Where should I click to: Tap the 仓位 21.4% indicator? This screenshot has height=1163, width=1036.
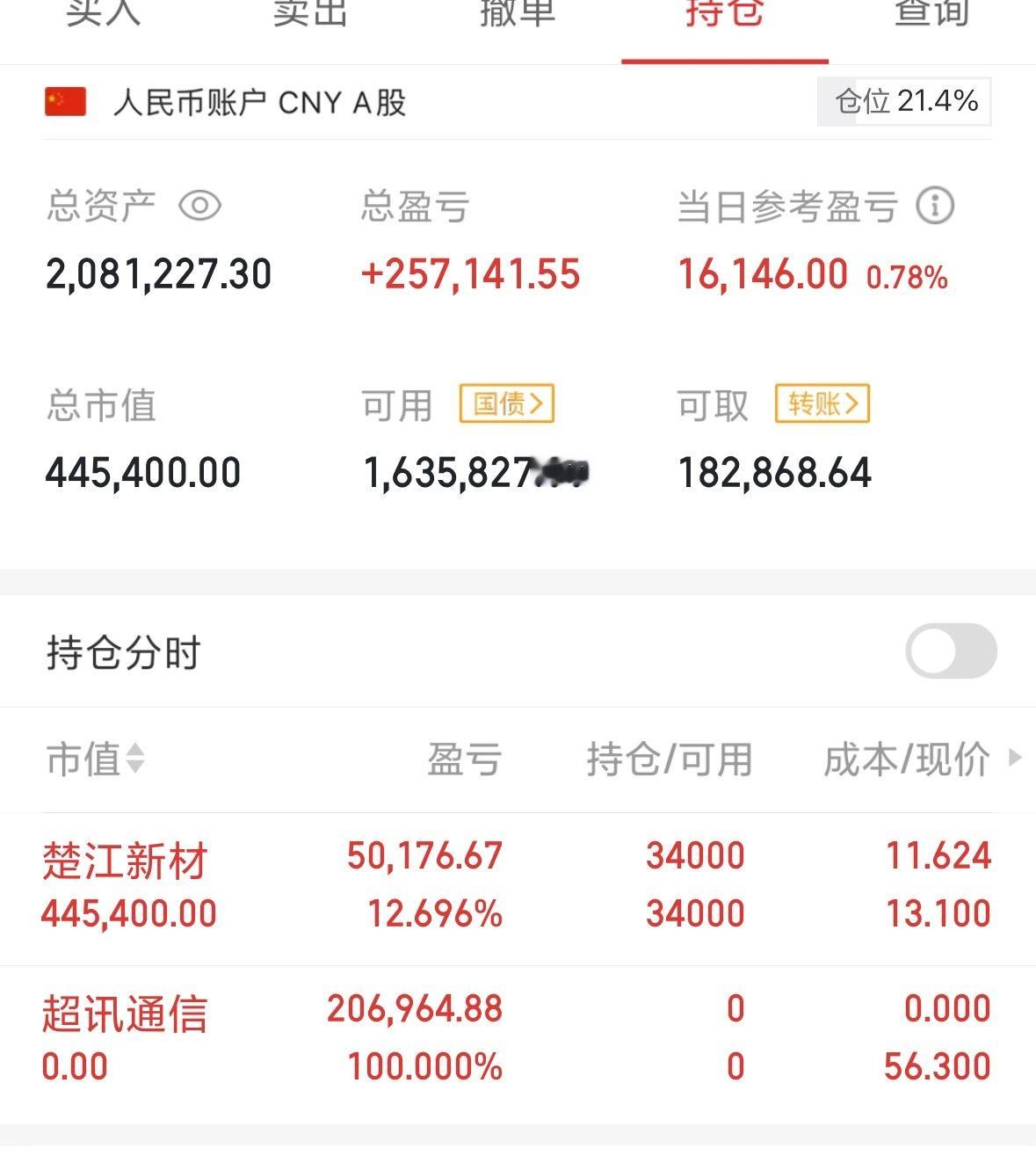click(904, 102)
